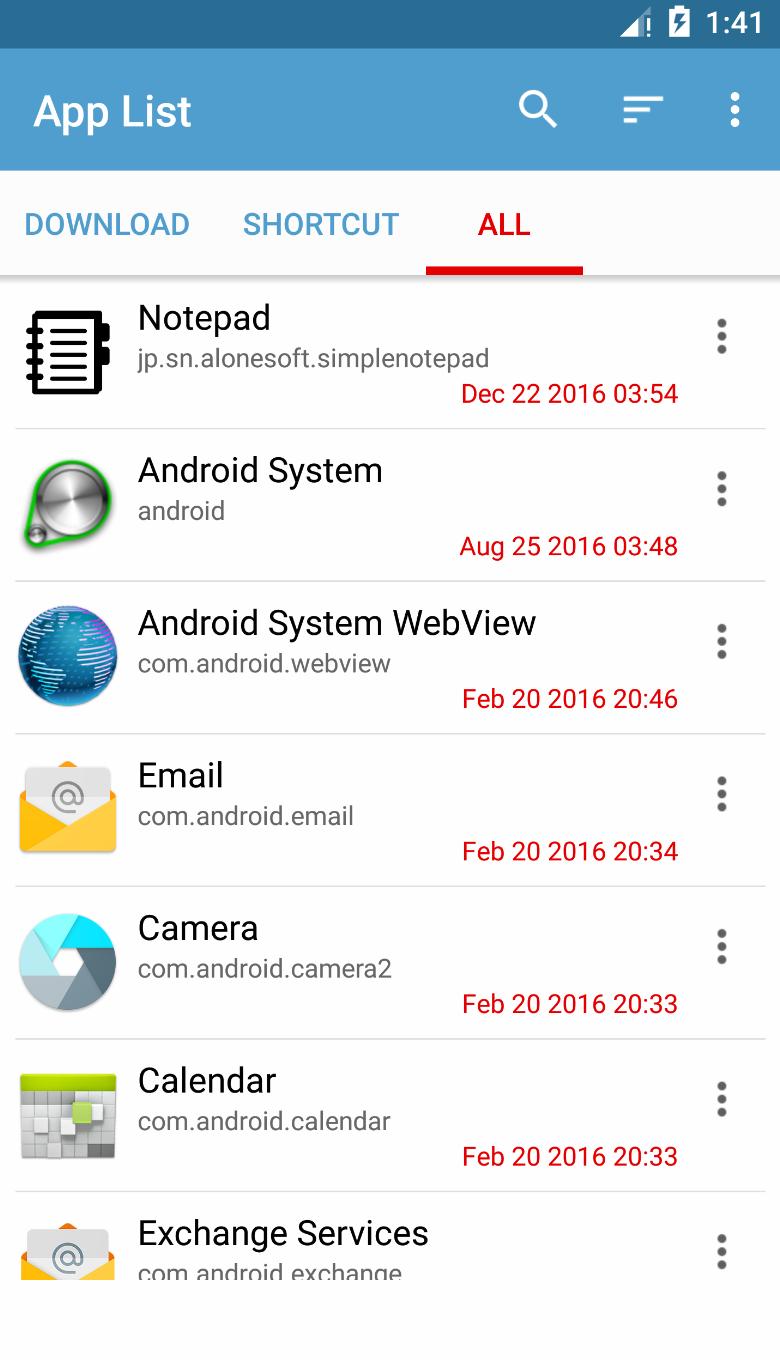Open more options for Notepad

tap(721, 337)
